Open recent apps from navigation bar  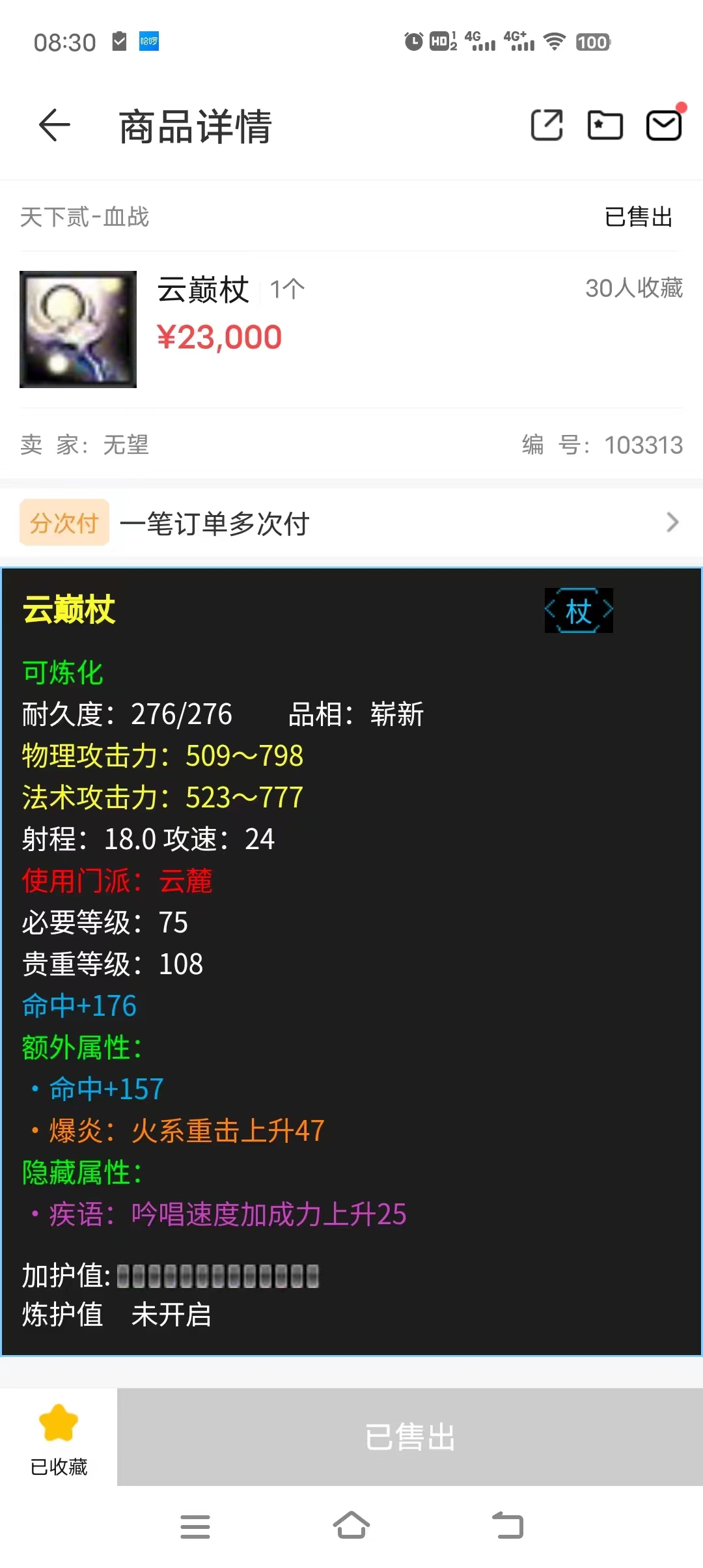195,1526
